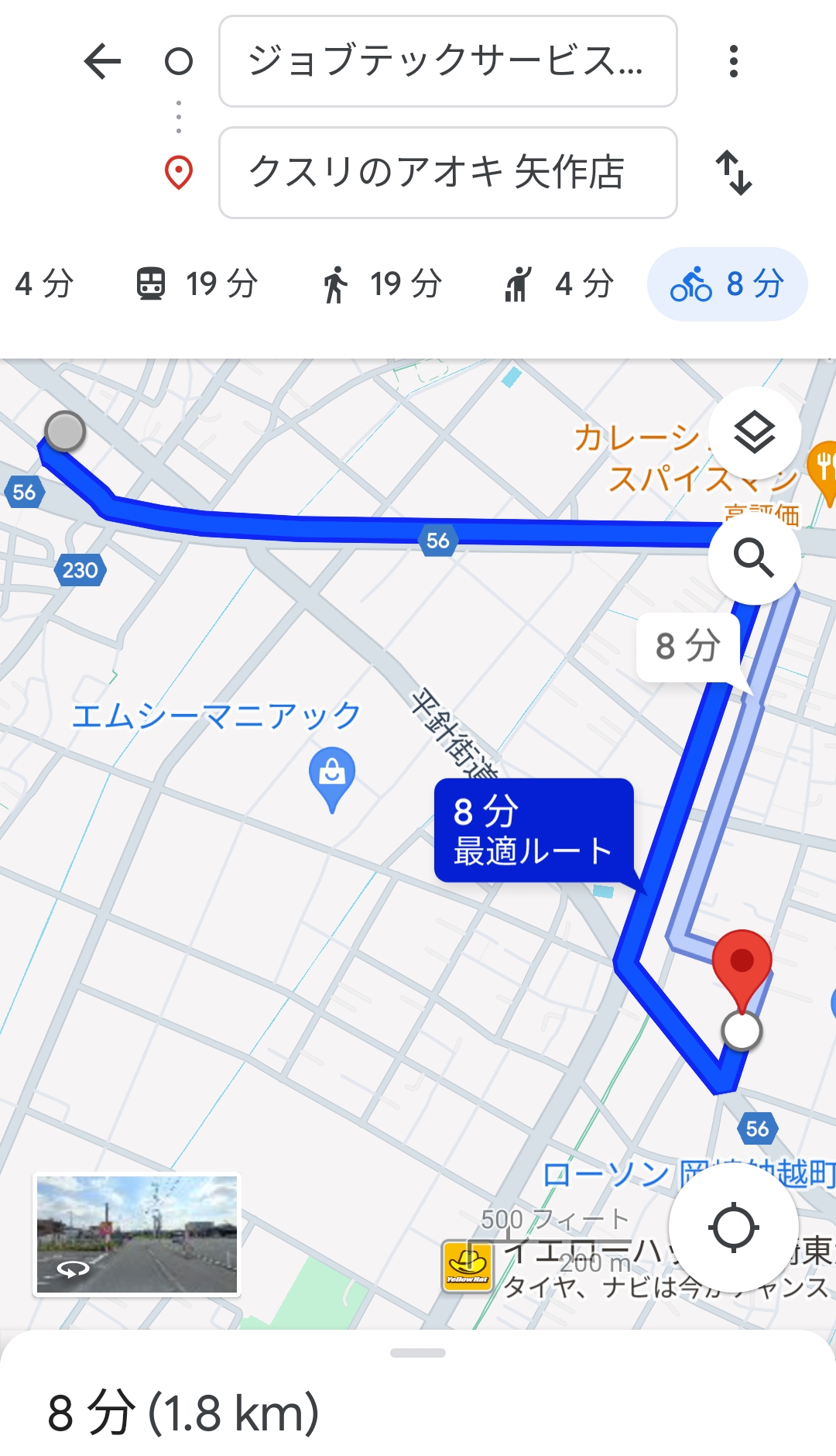Search along the route with the magnifier
The height and width of the screenshot is (1456, 836).
coord(755,558)
